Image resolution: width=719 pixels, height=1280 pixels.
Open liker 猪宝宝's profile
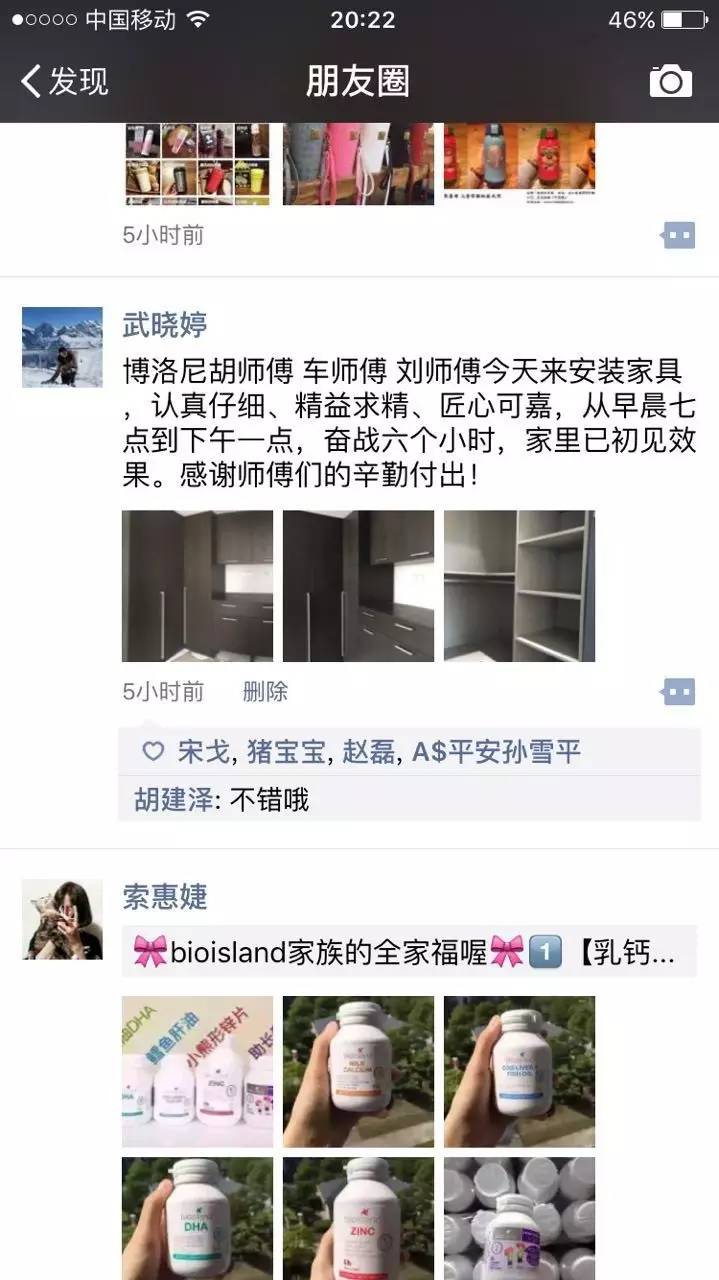tap(287, 752)
